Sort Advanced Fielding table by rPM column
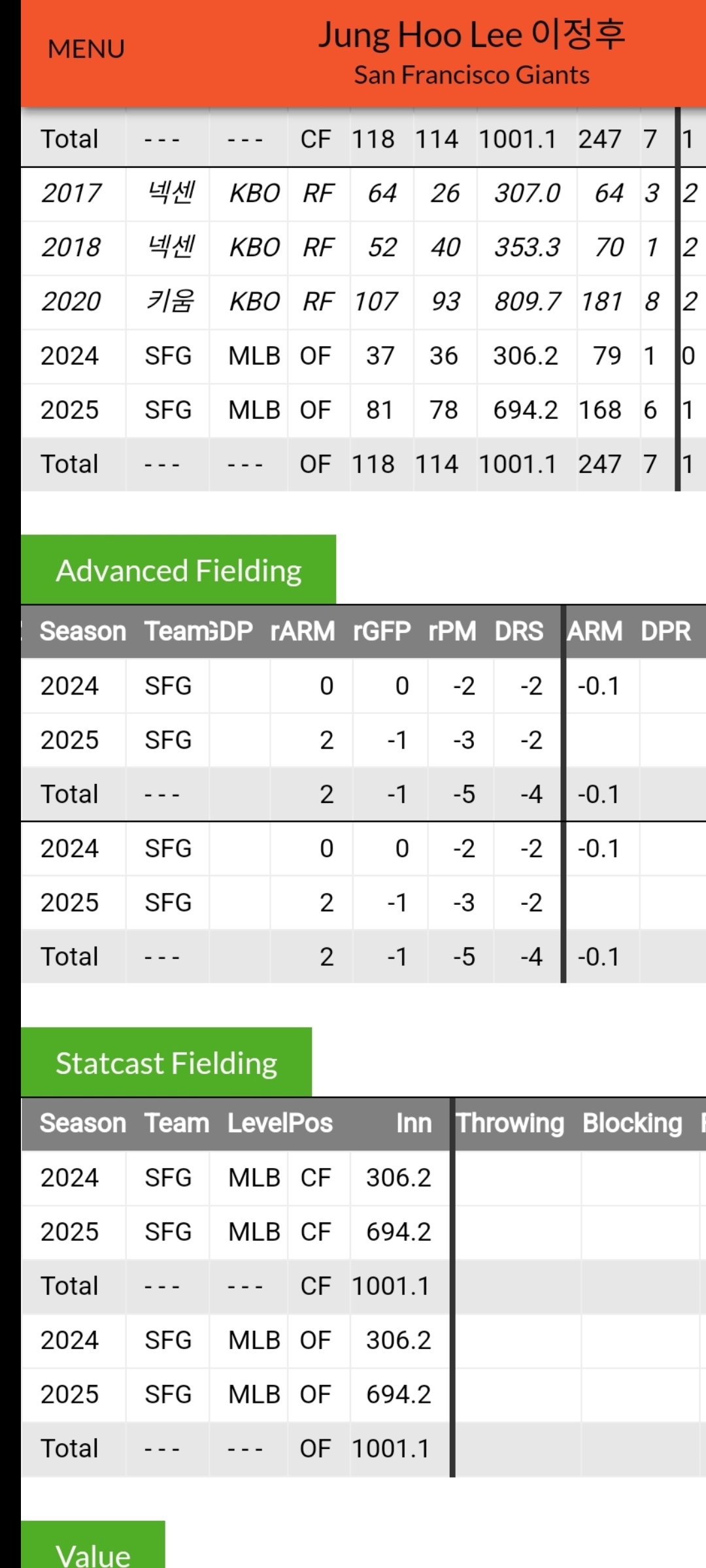The height and width of the screenshot is (1568, 706). (x=452, y=631)
